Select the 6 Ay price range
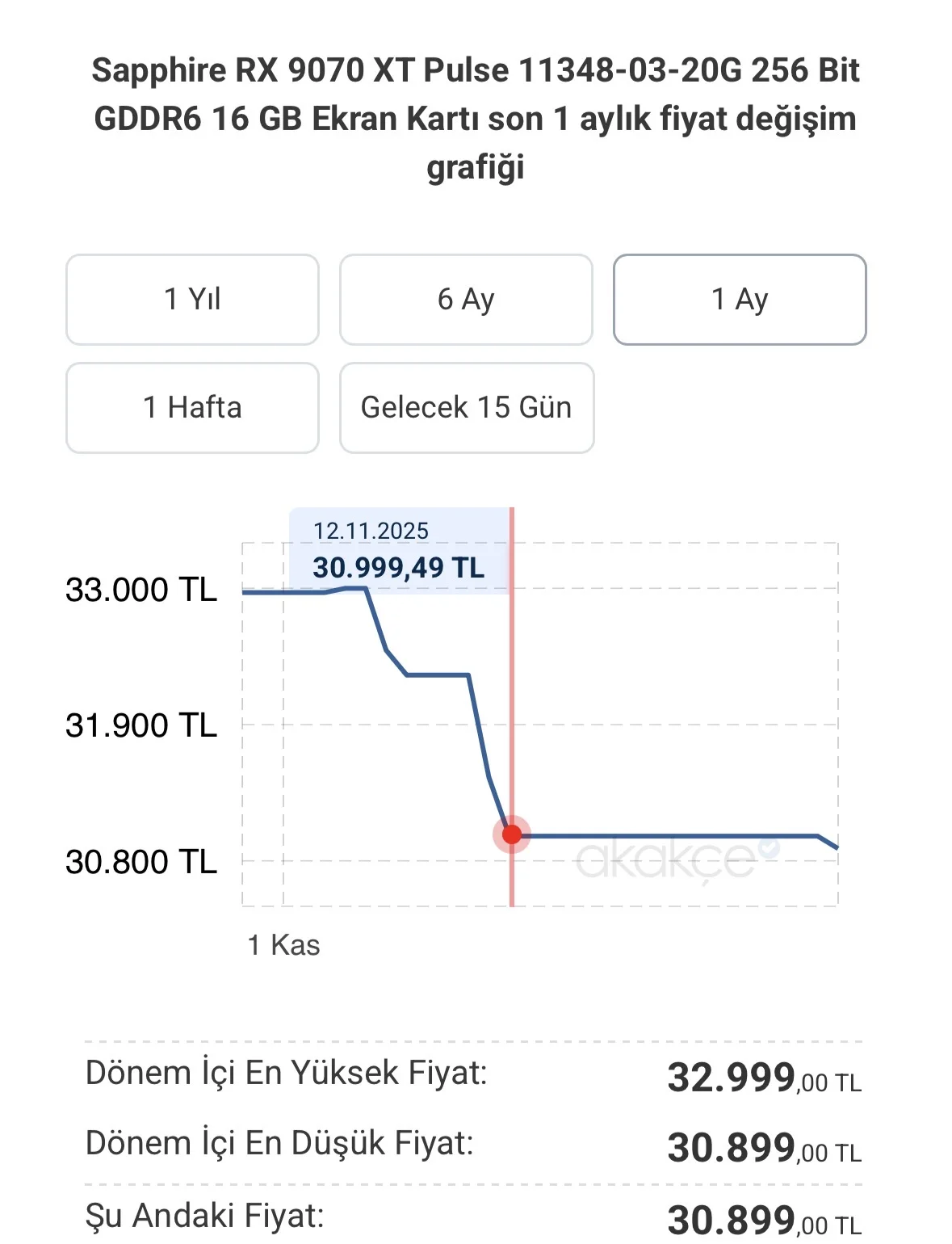The image size is (952, 1244). pyautogui.click(x=466, y=300)
